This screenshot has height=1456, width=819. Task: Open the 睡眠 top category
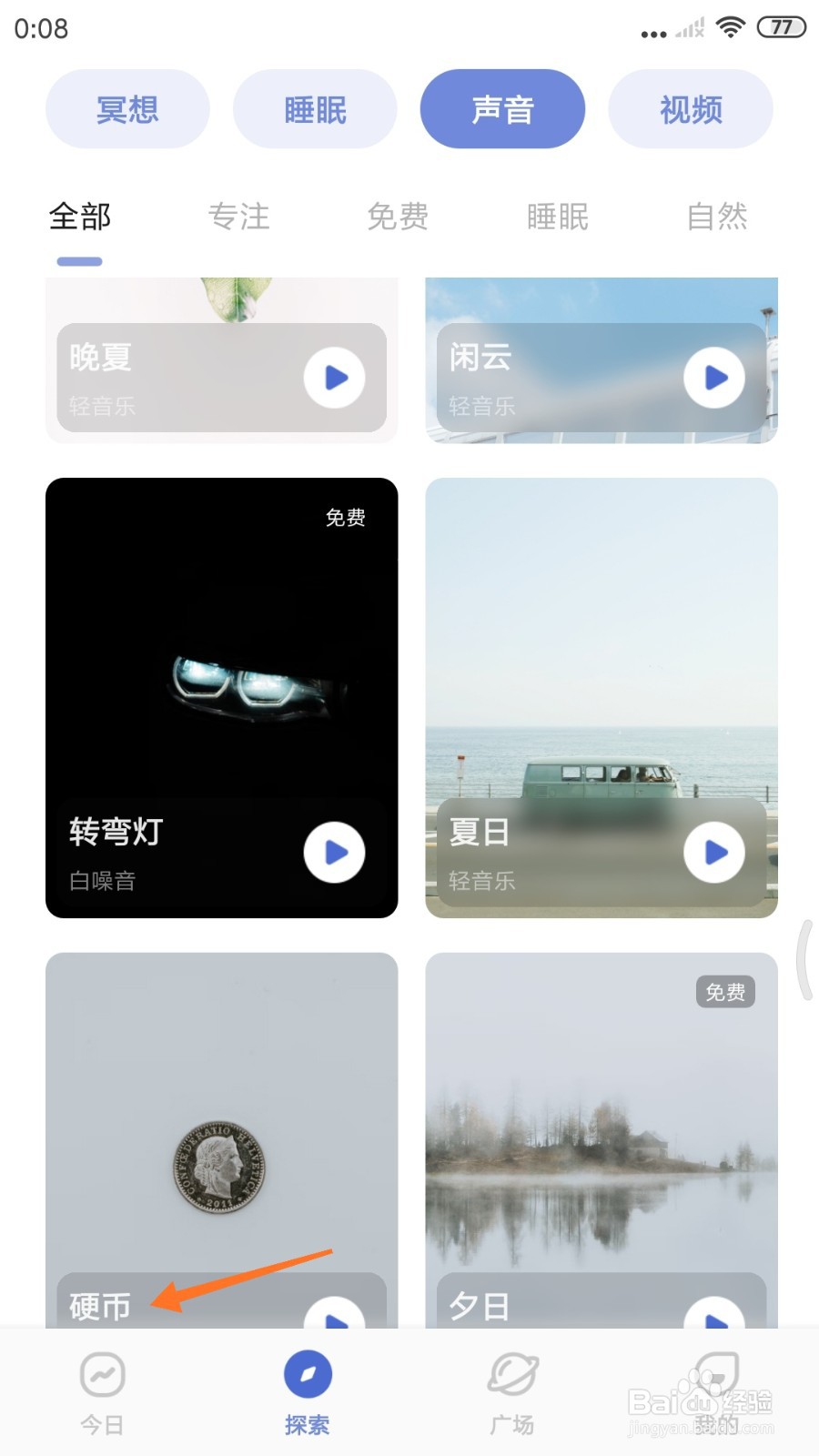click(315, 109)
